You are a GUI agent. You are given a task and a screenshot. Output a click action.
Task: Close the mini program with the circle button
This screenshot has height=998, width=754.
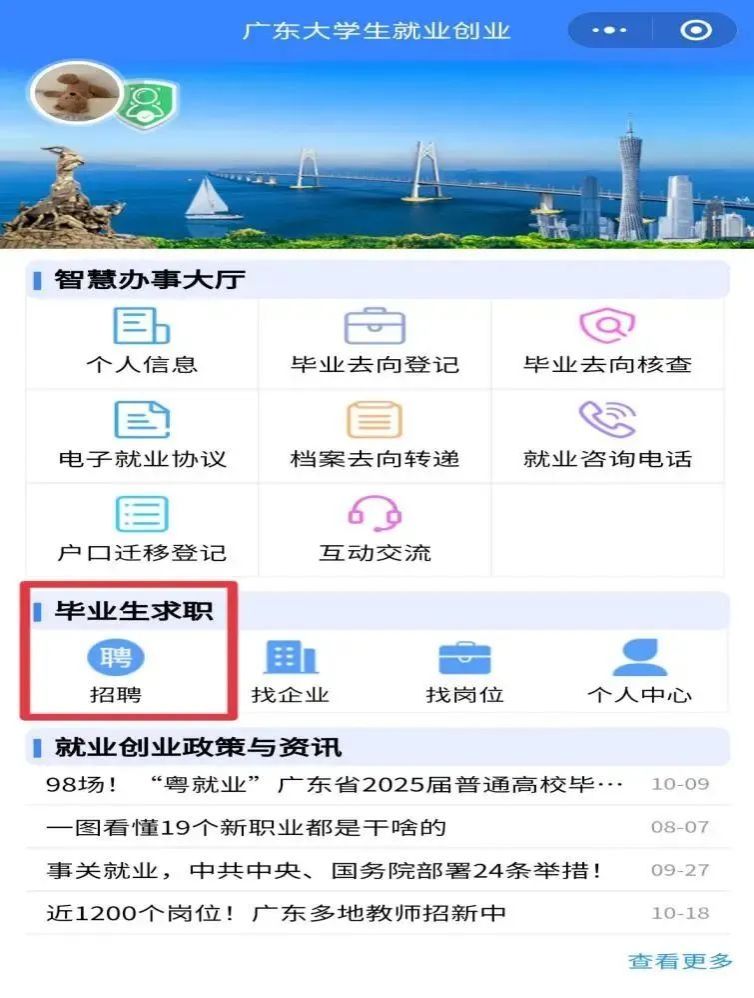point(695,30)
